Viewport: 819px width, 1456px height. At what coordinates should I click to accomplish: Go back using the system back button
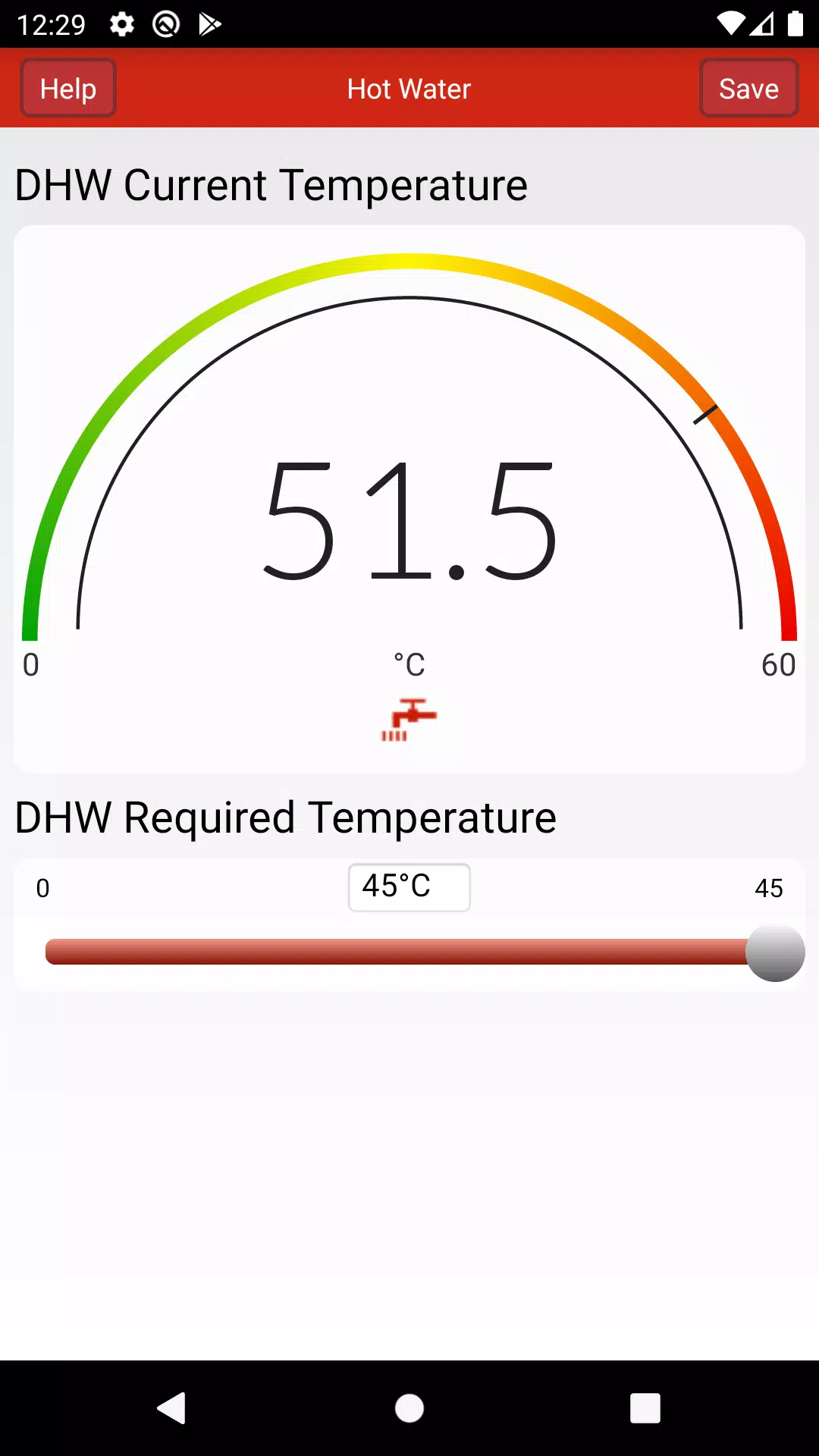pos(172,1408)
